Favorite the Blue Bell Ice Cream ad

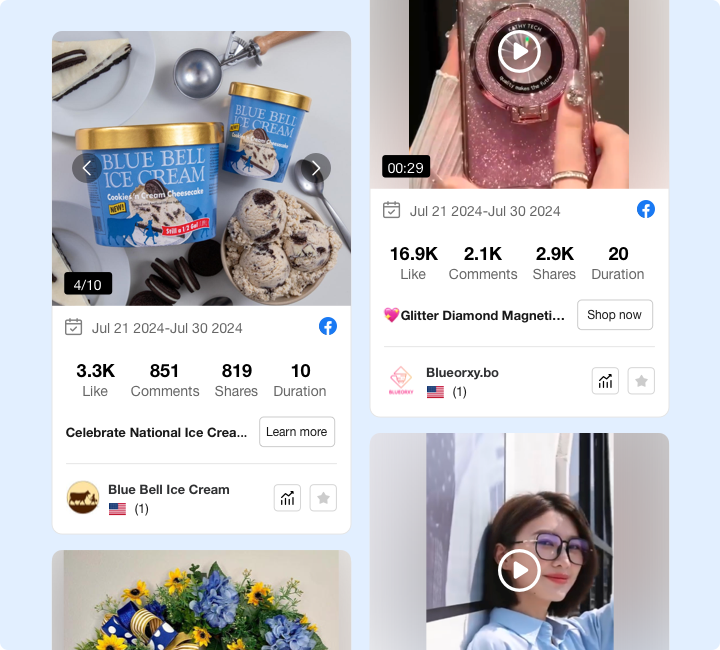[x=323, y=498]
